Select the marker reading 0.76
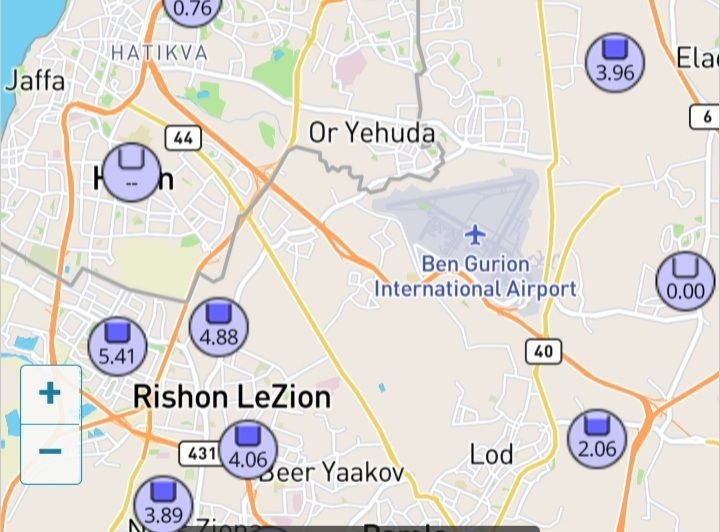Image resolution: width=720 pixels, height=532 pixels. click(192, 8)
